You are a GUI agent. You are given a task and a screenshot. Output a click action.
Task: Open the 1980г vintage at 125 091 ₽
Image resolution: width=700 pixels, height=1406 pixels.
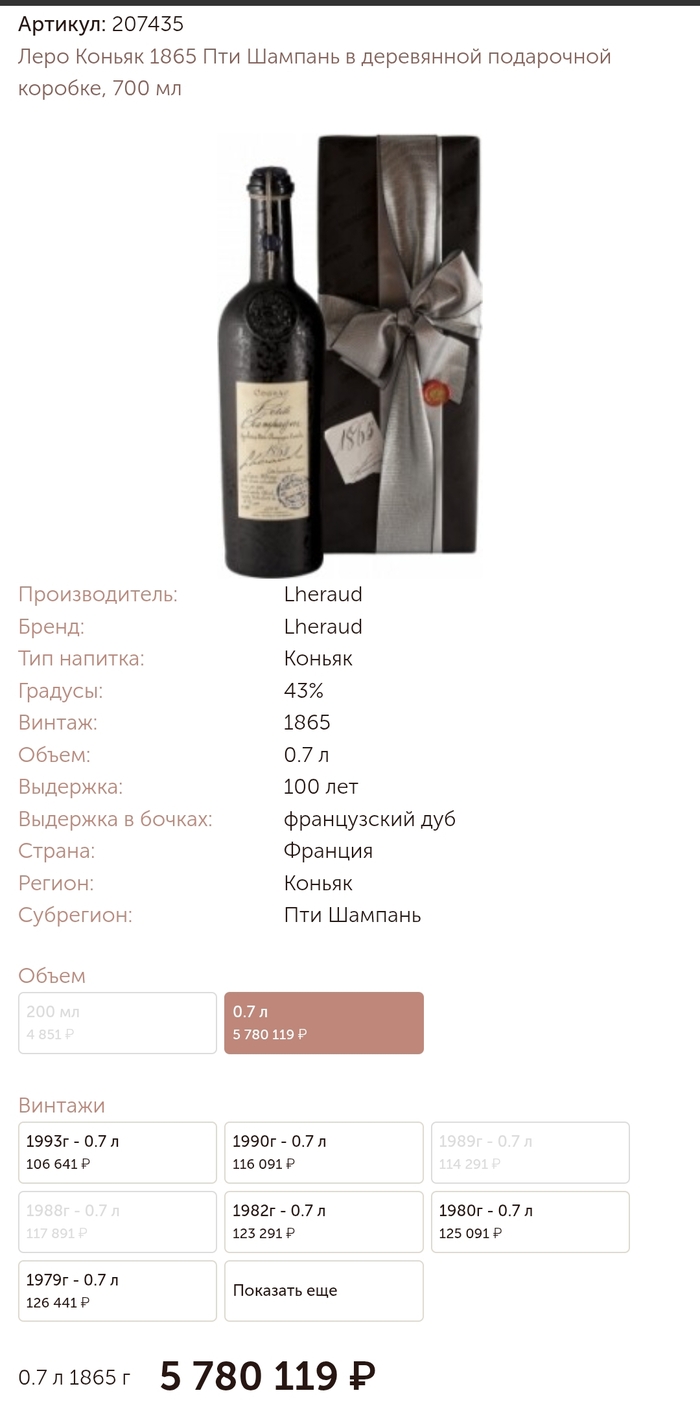click(530, 1221)
